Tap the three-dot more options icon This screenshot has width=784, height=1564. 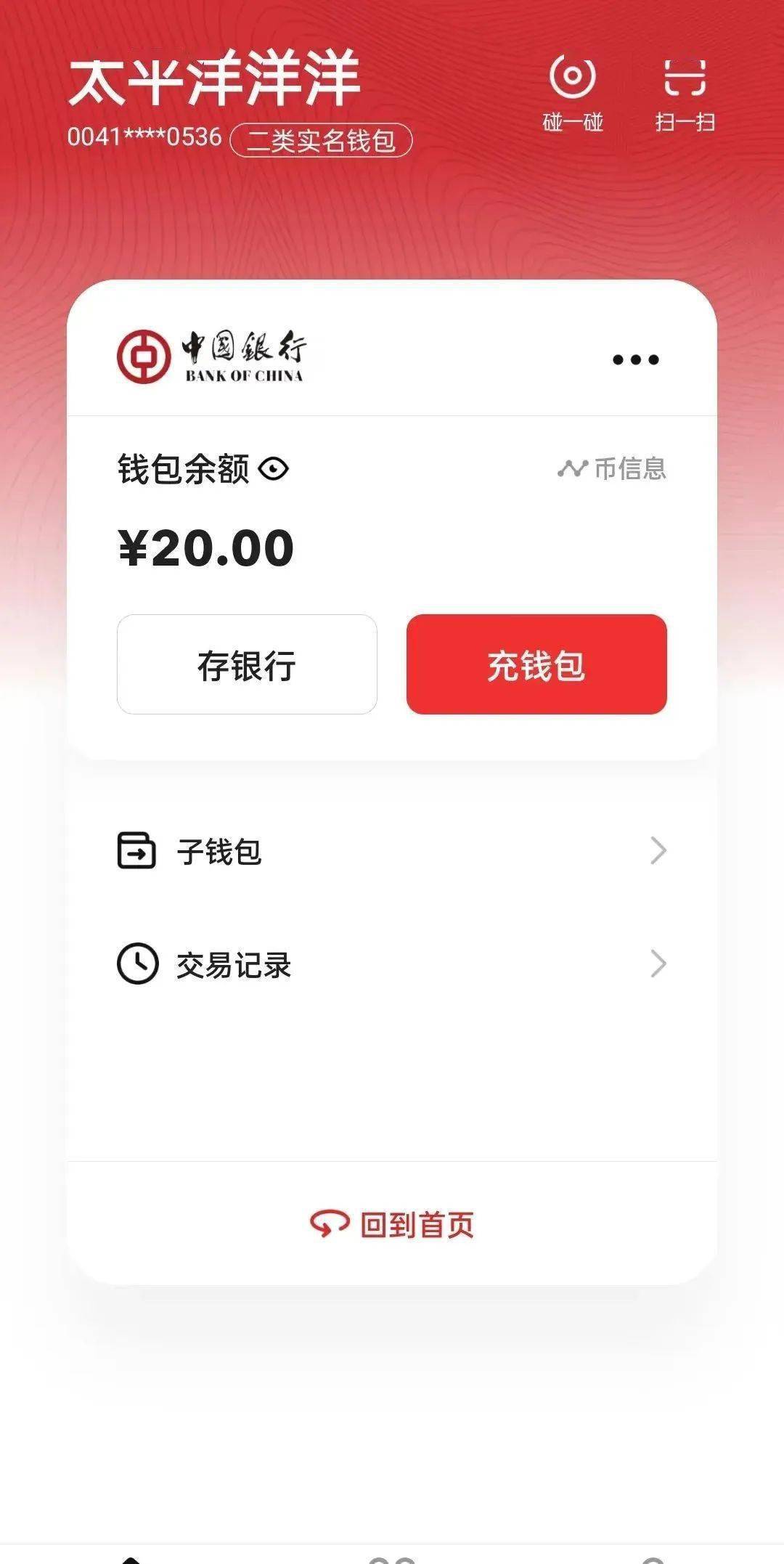(x=635, y=357)
